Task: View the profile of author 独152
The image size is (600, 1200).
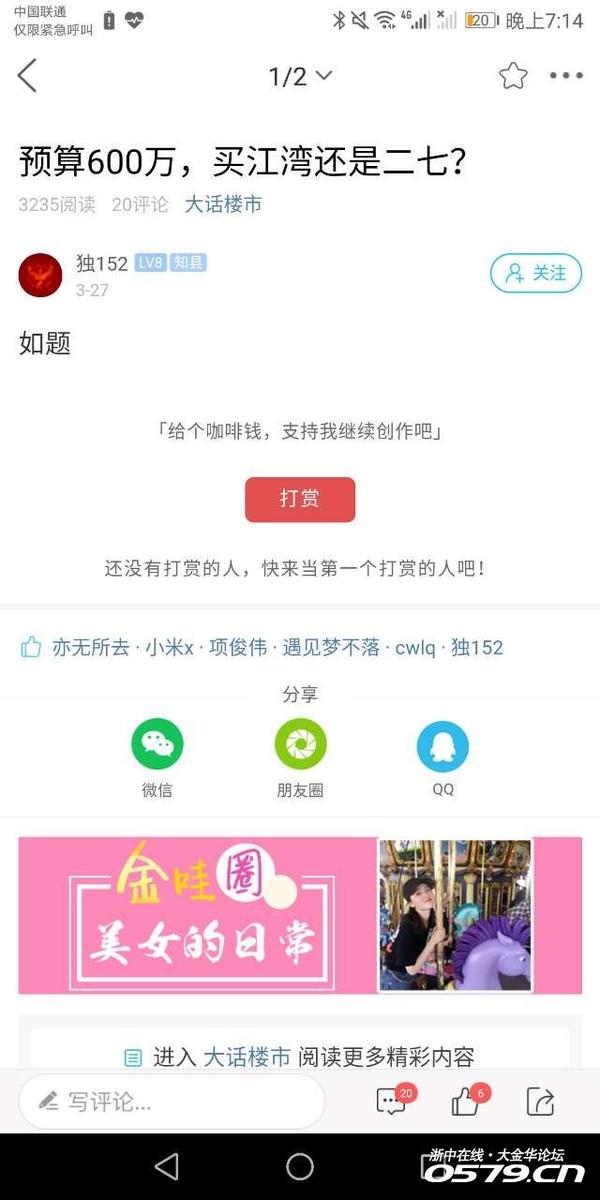Action: [x=40, y=274]
